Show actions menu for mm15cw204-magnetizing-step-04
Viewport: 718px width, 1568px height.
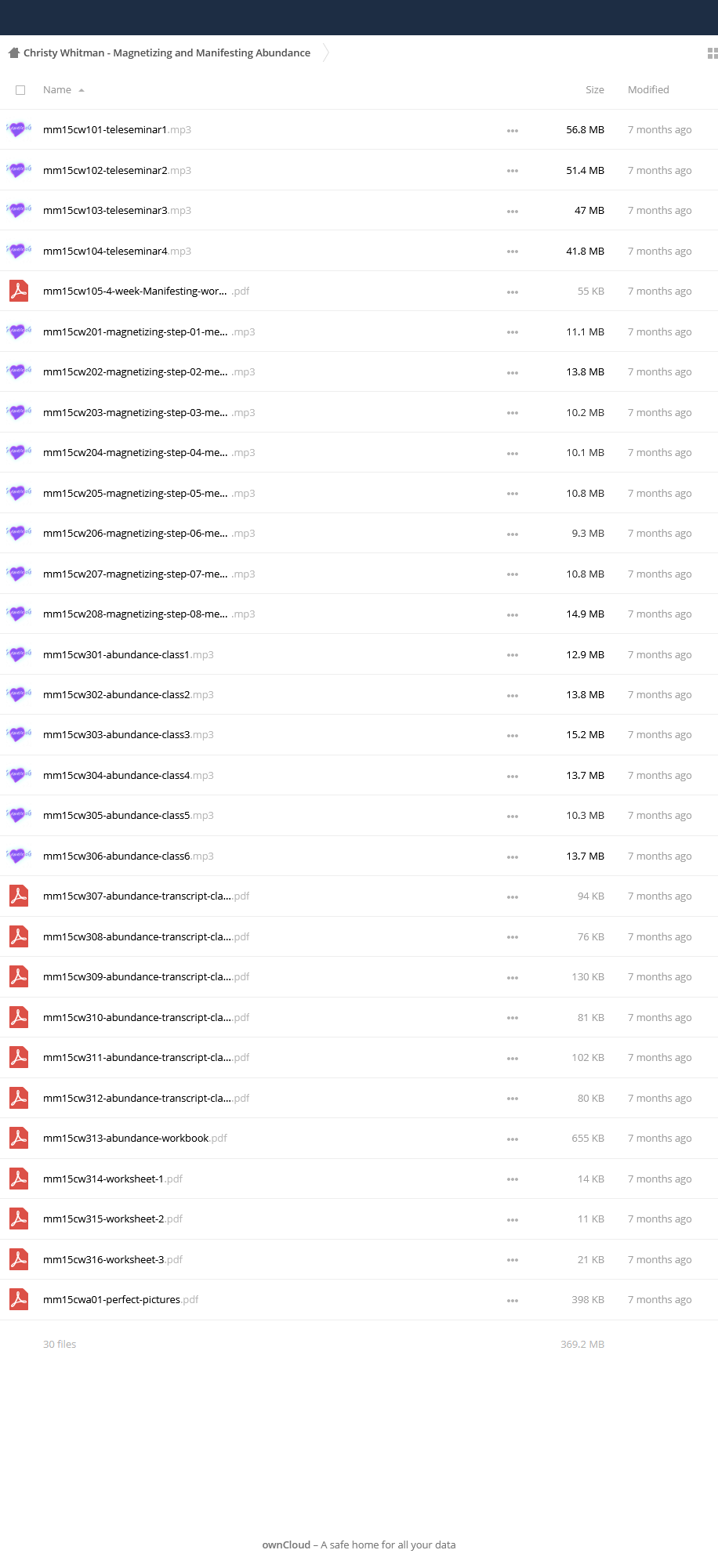[x=513, y=453]
